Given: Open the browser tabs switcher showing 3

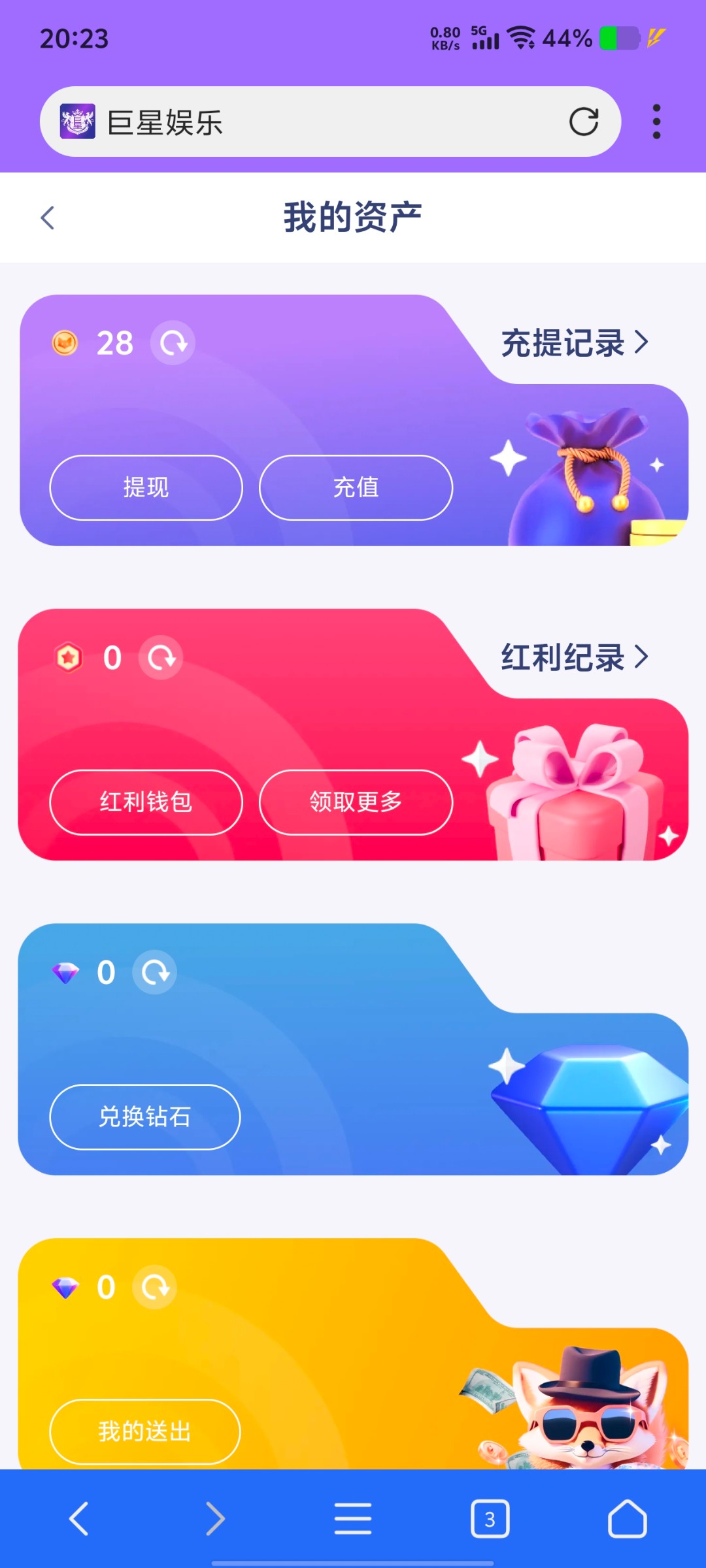Looking at the screenshot, I should coord(490,1519).
